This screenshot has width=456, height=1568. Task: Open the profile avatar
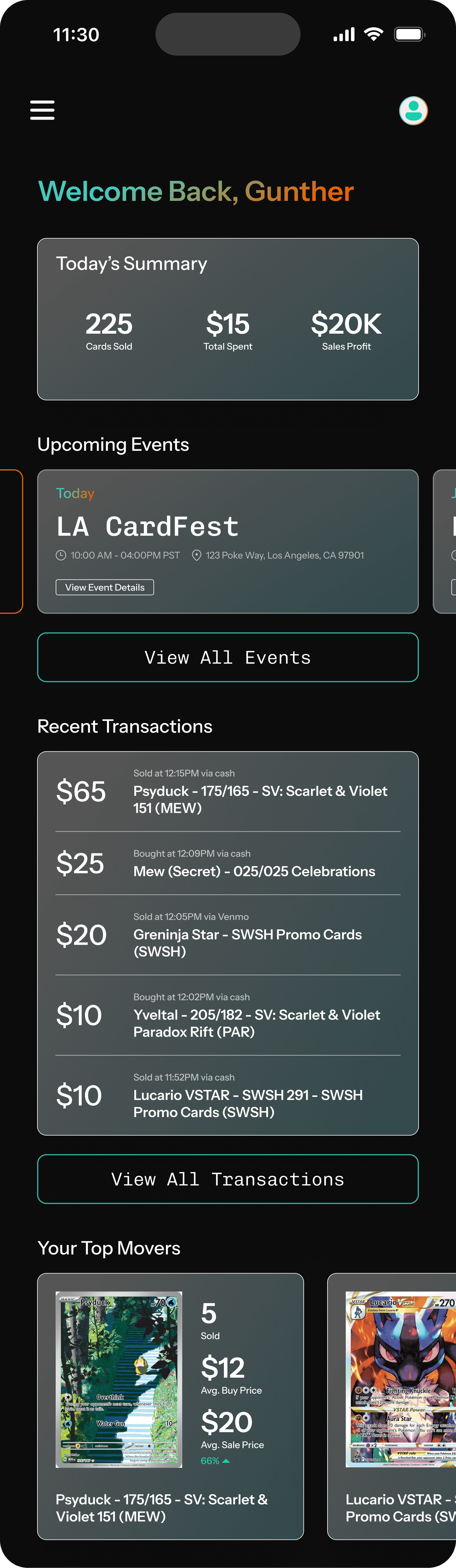click(413, 110)
